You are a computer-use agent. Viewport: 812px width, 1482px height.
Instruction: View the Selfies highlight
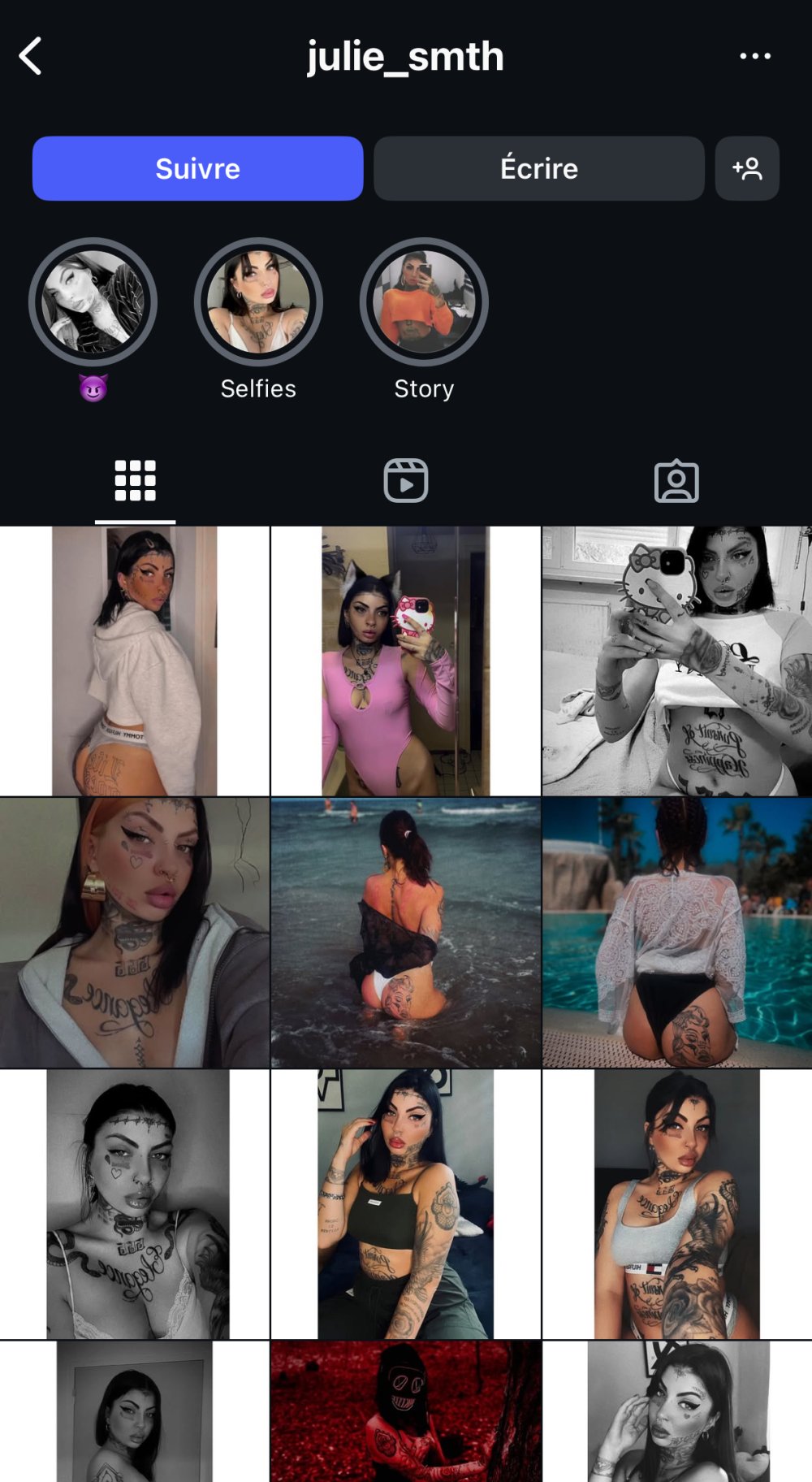[x=258, y=302]
